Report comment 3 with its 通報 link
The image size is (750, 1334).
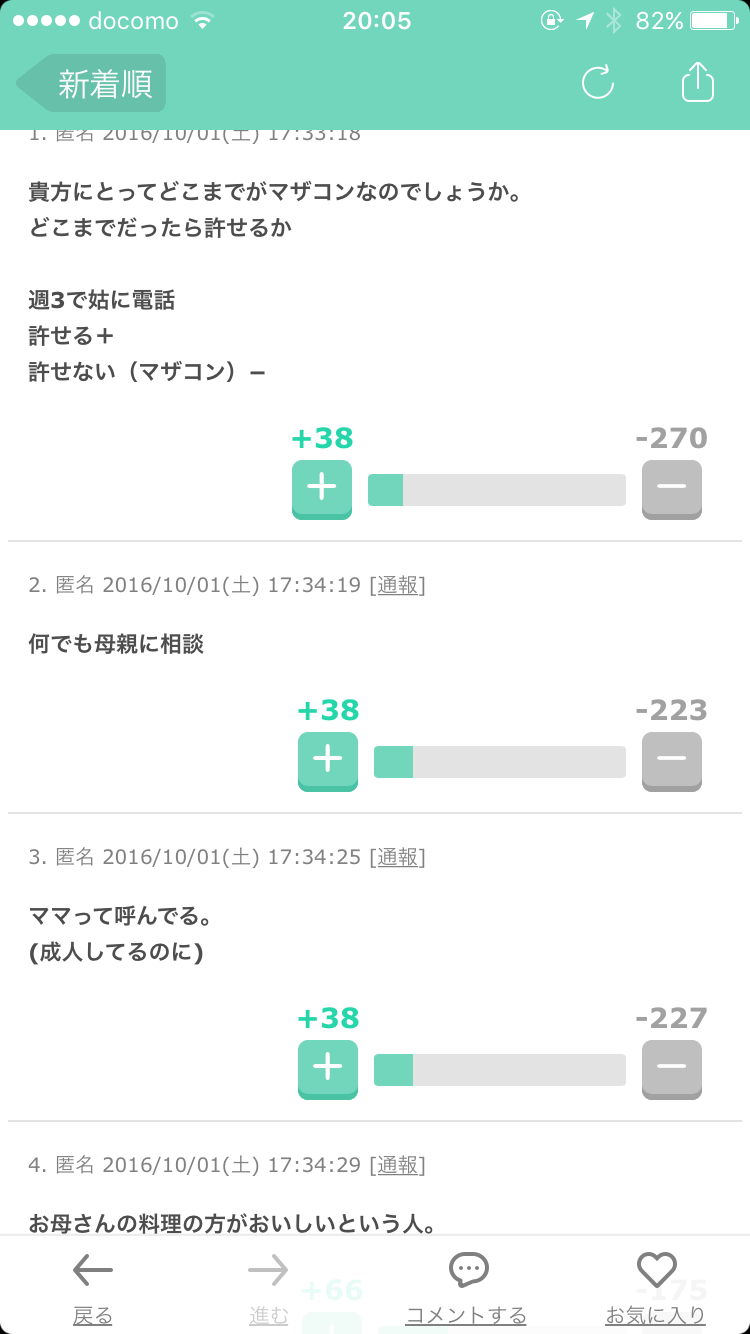point(397,857)
